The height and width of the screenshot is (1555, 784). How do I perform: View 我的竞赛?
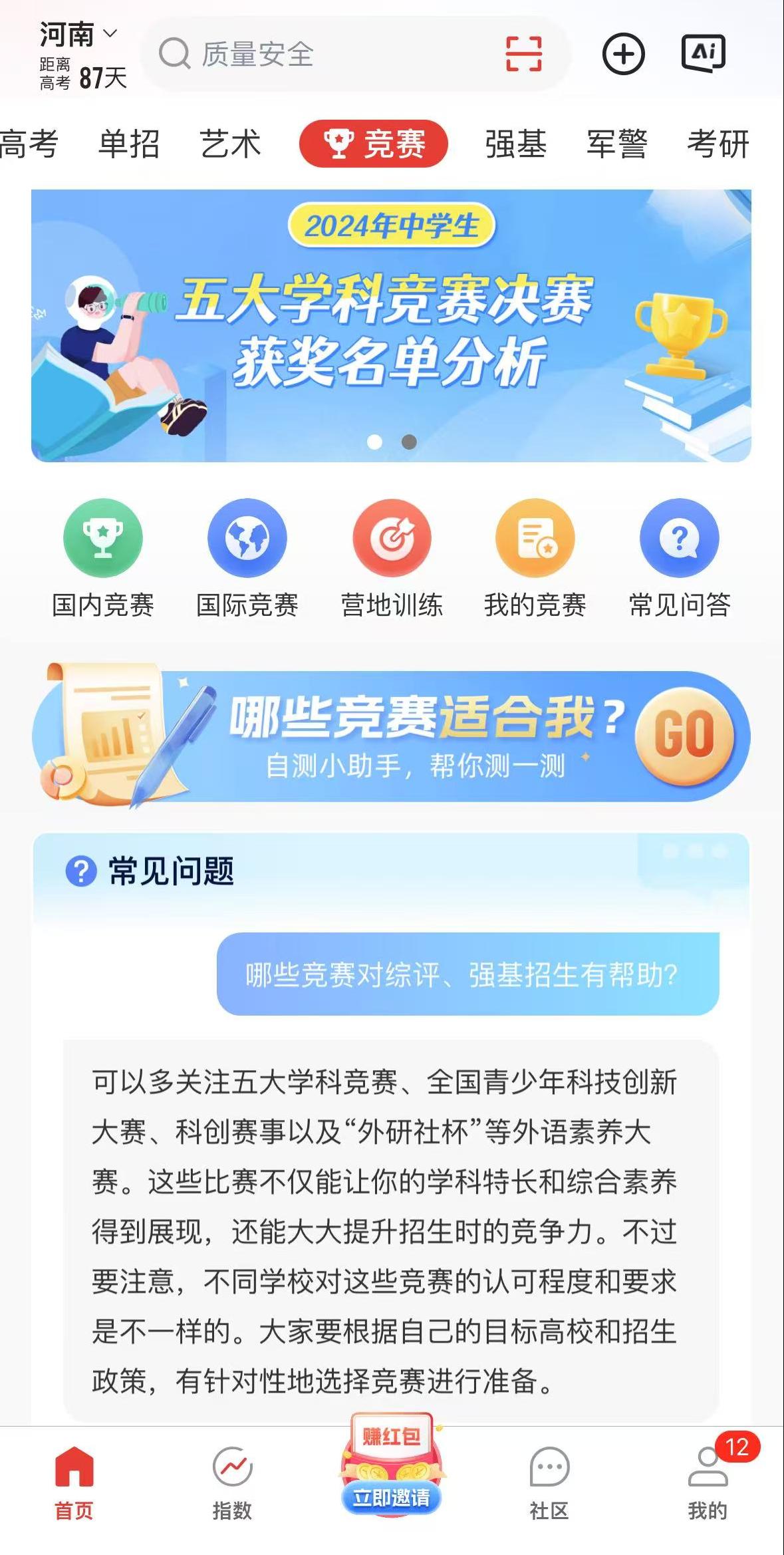[535, 559]
